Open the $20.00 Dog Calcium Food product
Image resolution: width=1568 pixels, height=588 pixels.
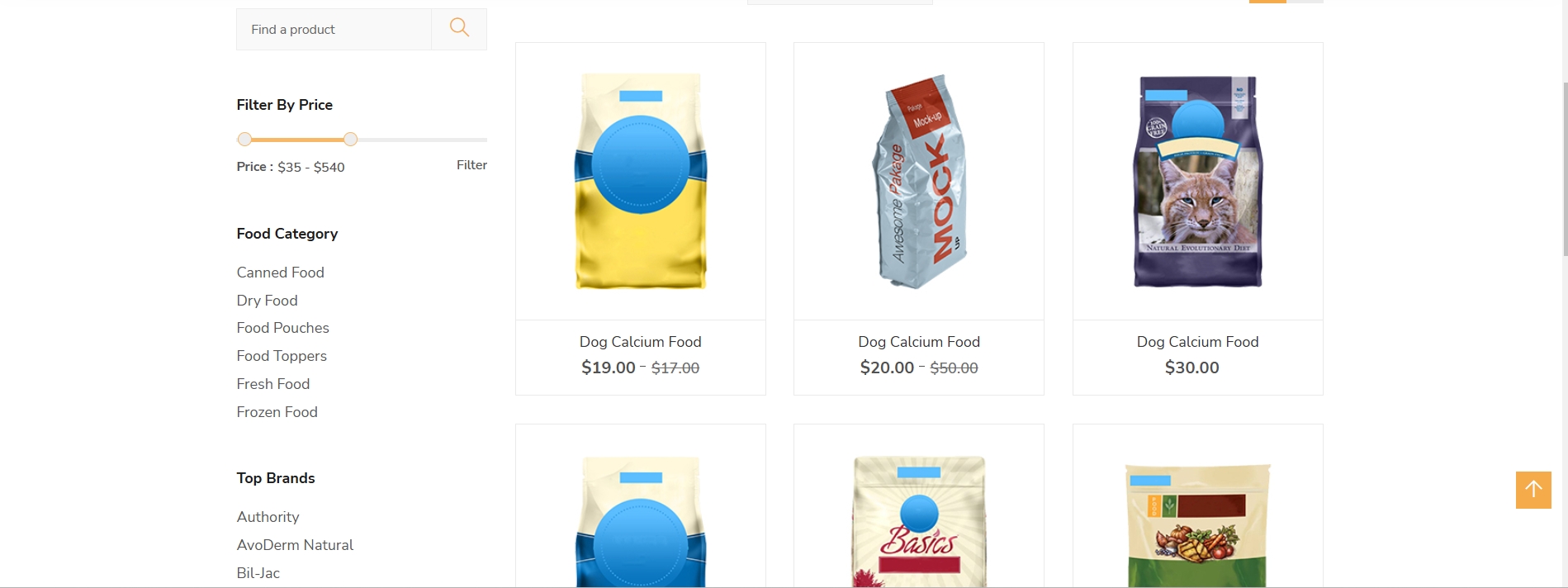click(918, 342)
